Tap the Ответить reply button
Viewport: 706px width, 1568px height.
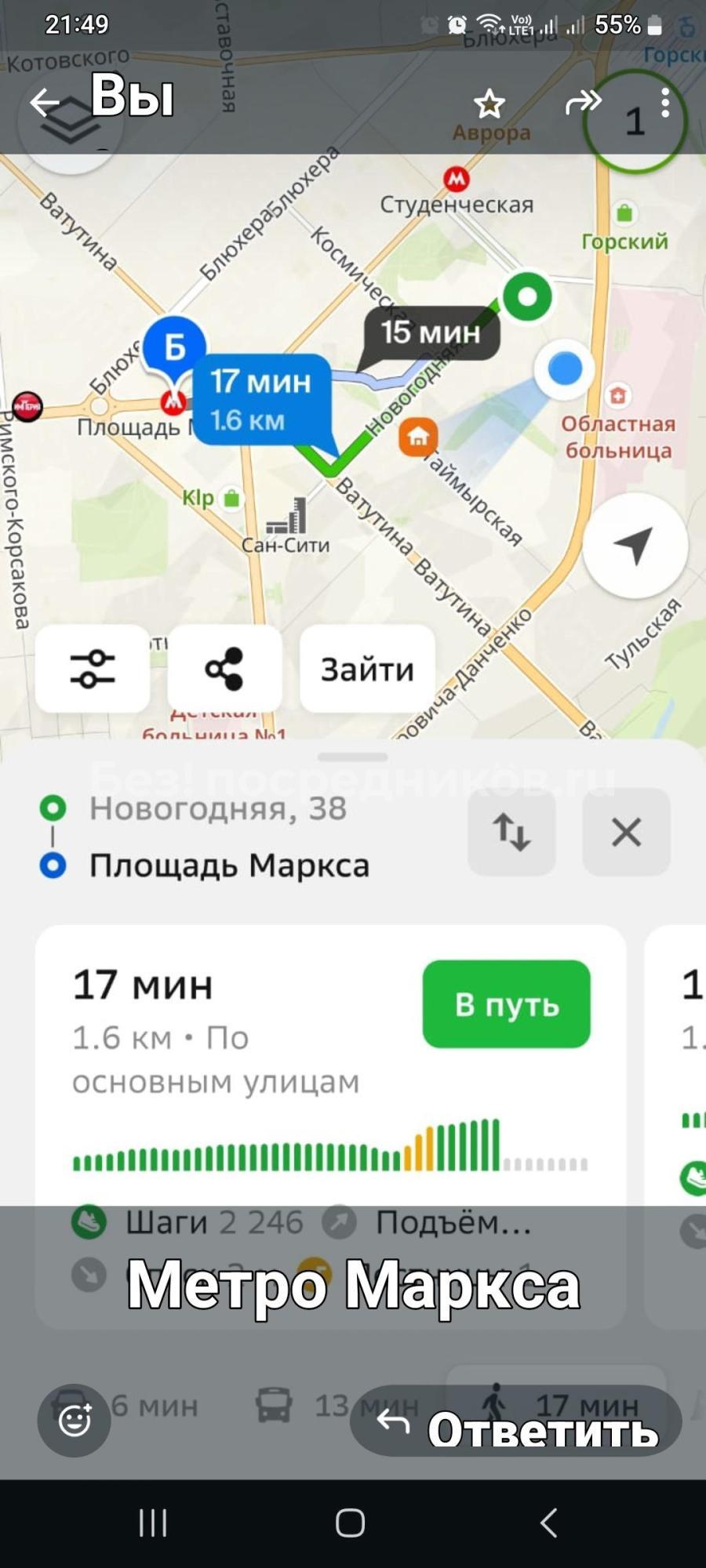click(x=515, y=1421)
